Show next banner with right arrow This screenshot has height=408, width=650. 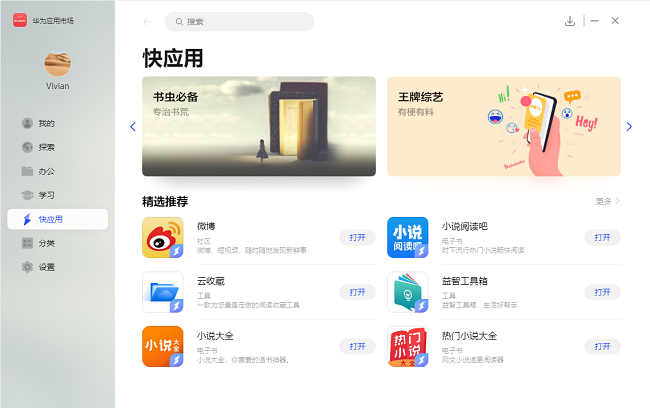tap(629, 126)
